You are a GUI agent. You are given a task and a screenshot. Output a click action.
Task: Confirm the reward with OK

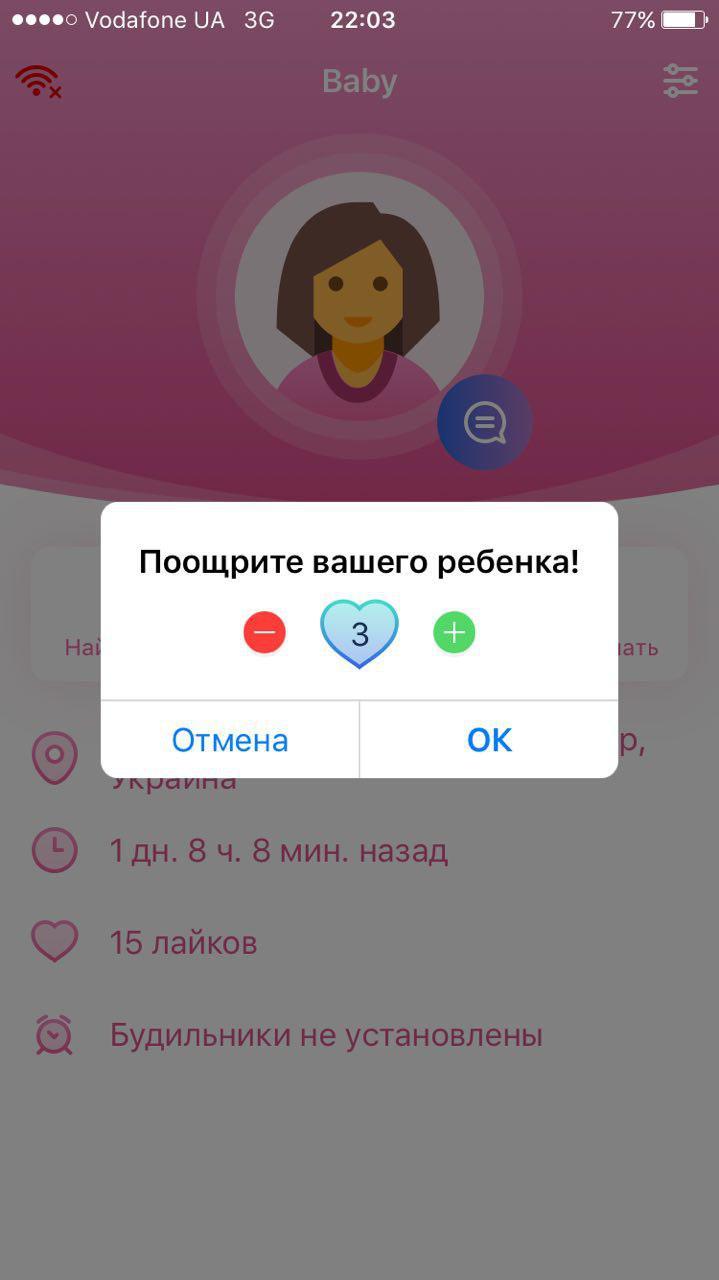point(489,740)
